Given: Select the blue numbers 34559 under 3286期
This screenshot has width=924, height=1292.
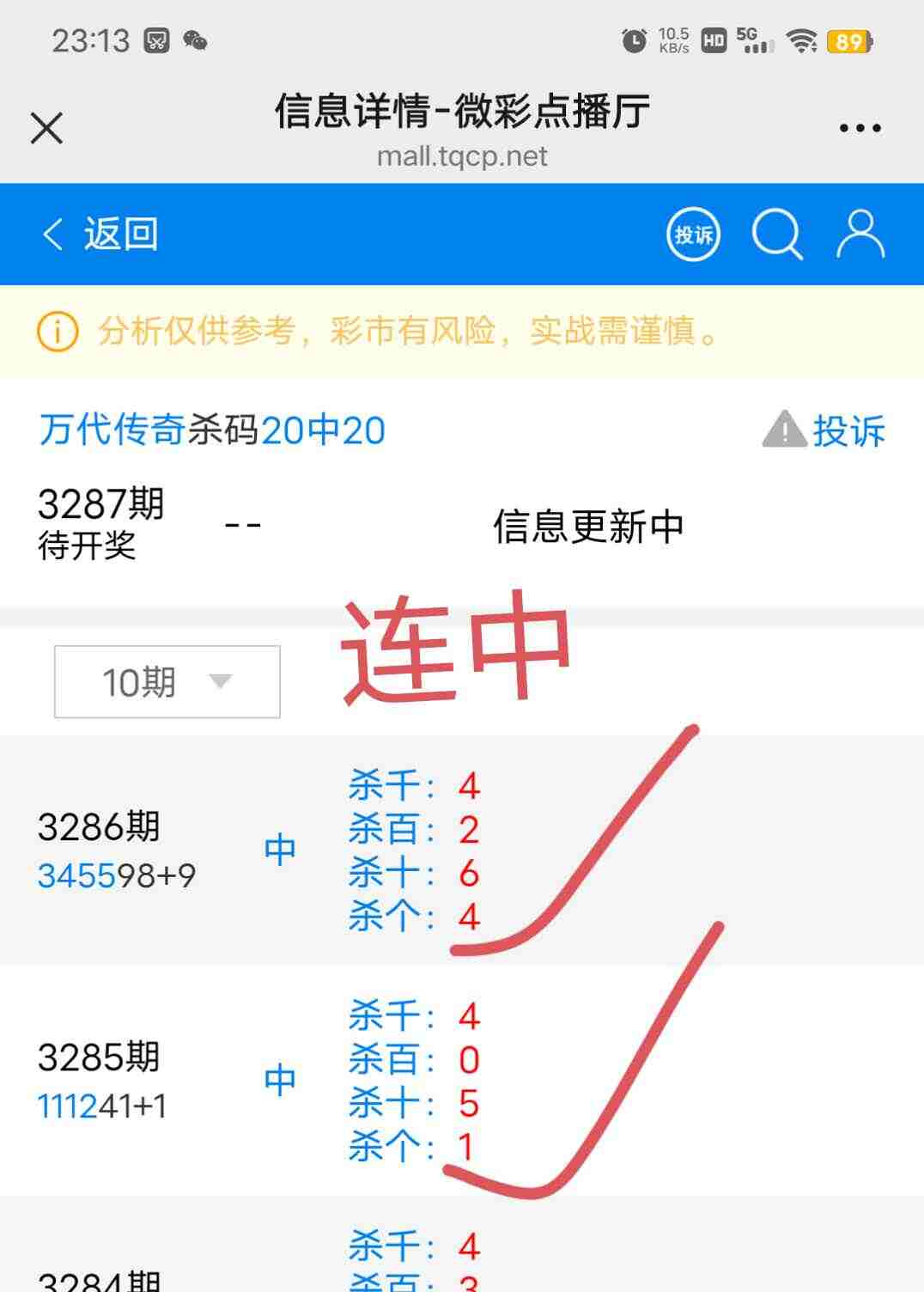Looking at the screenshot, I should [82, 876].
